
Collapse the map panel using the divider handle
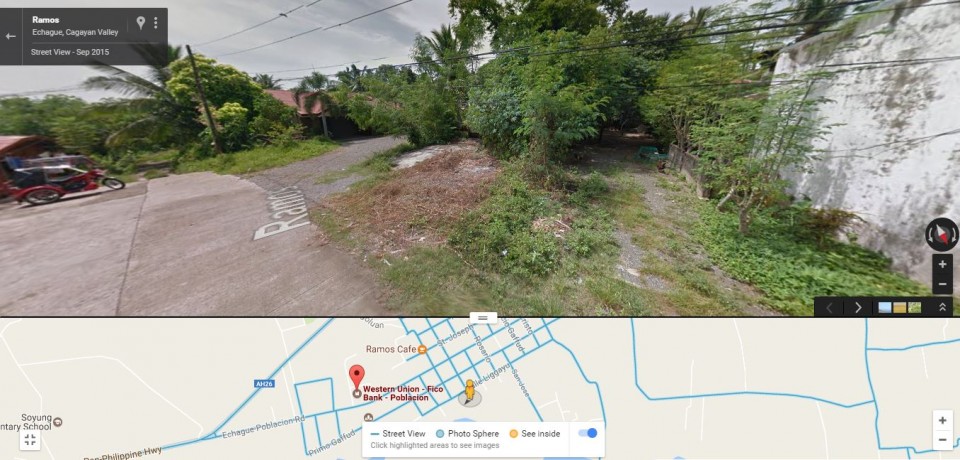(481, 317)
